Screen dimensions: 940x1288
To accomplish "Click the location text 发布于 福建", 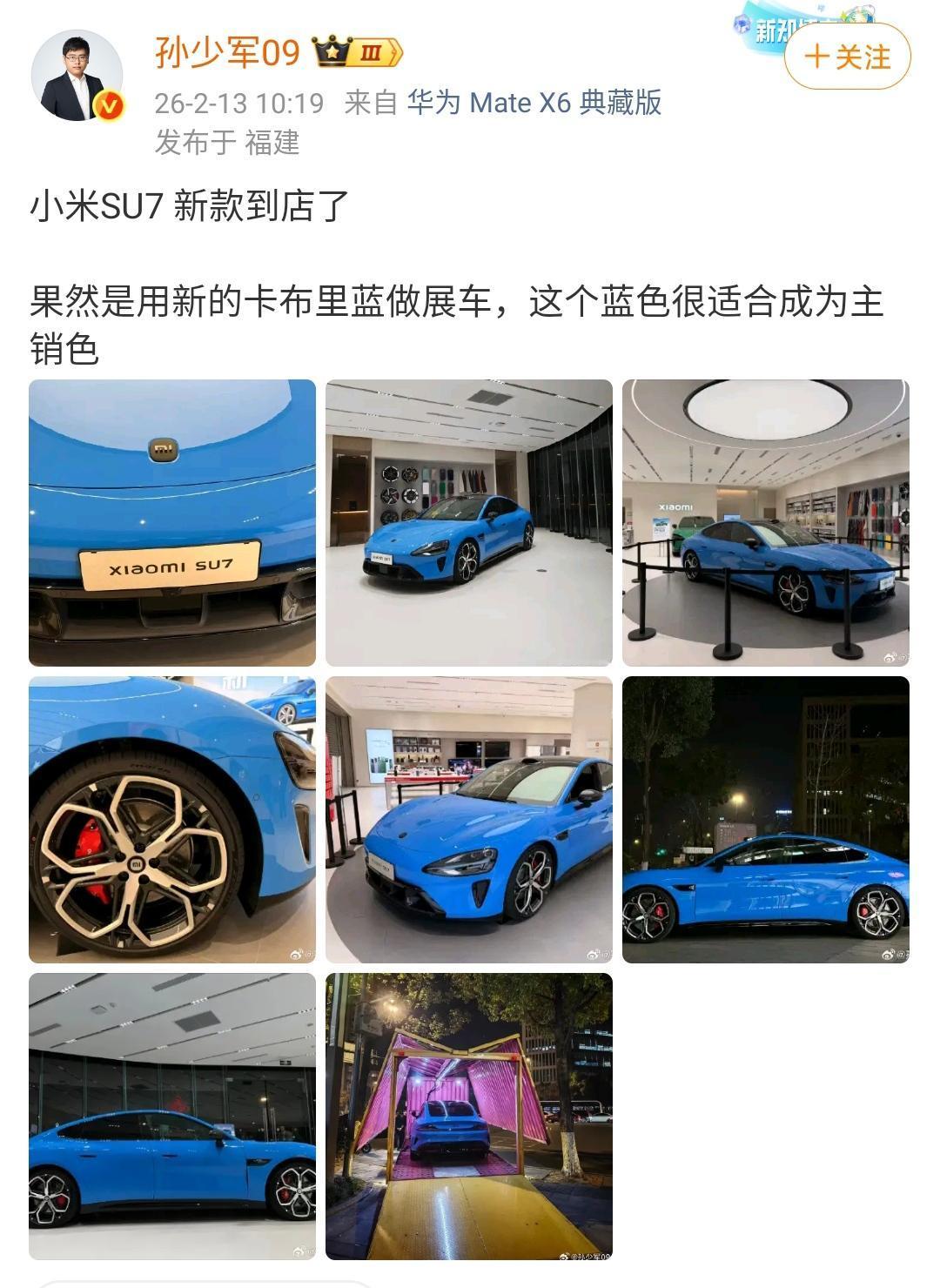I will click(225, 144).
